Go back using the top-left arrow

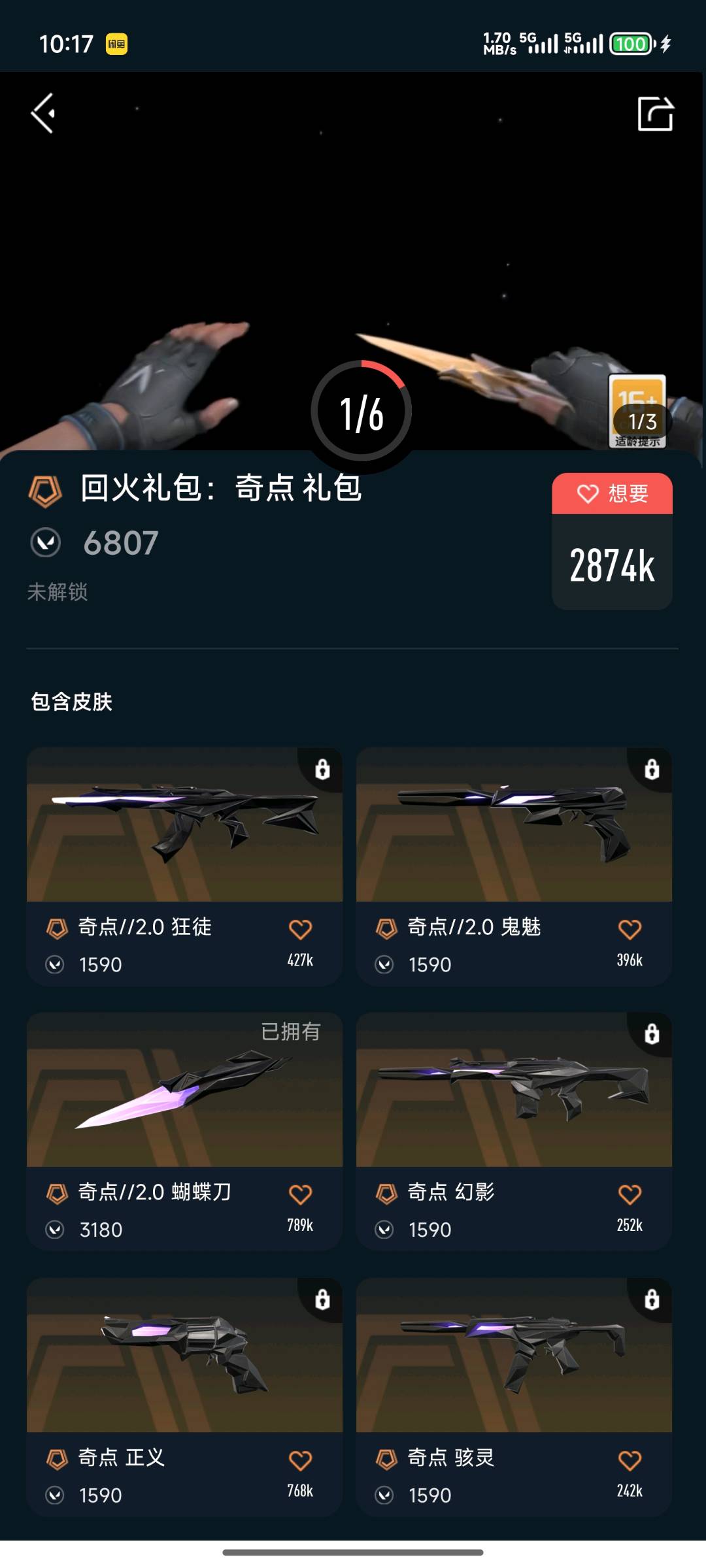[43, 114]
